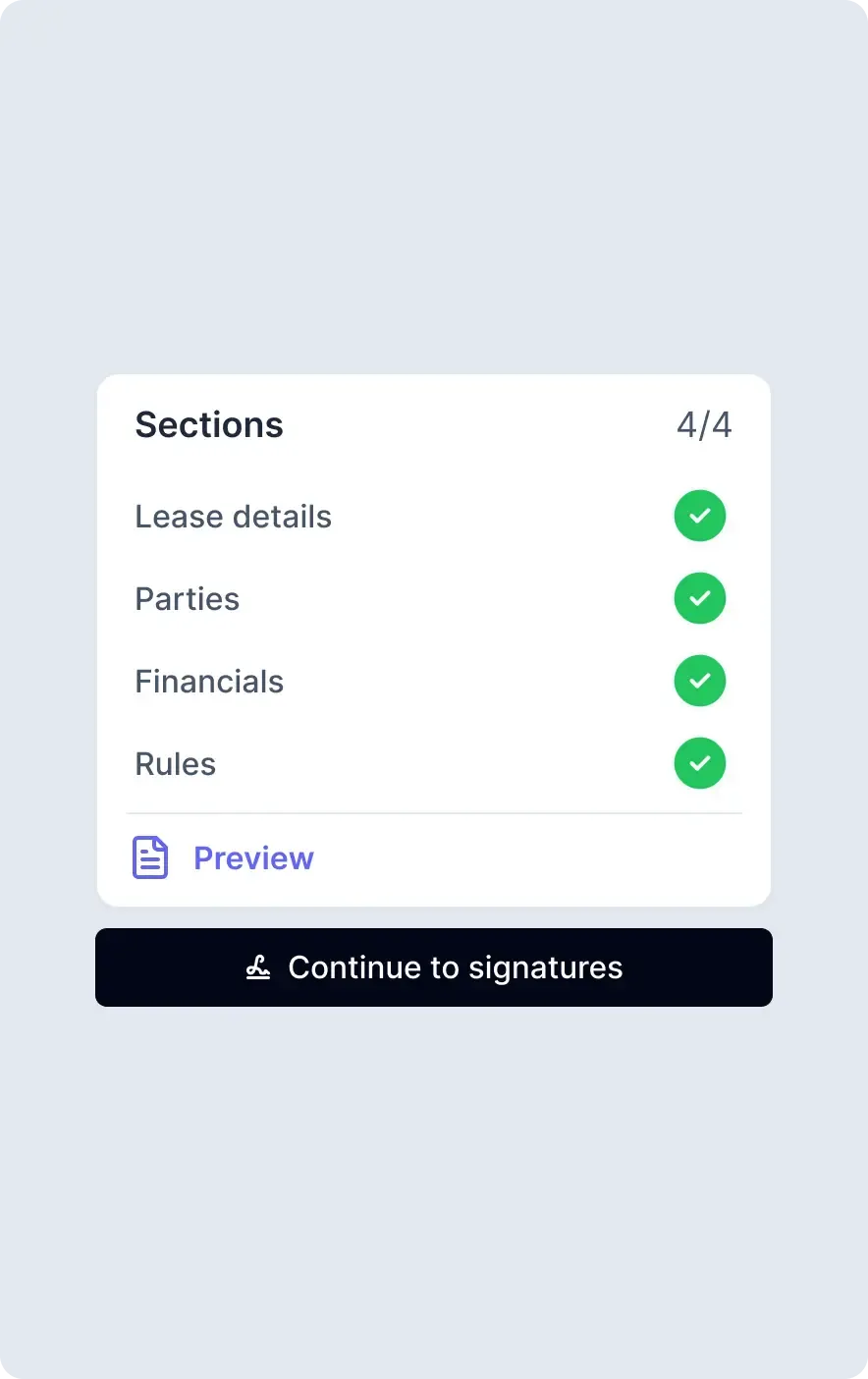The width and height of the screenshot is (868, 1379).
Task: Open the Parties section
Action: 188,599
